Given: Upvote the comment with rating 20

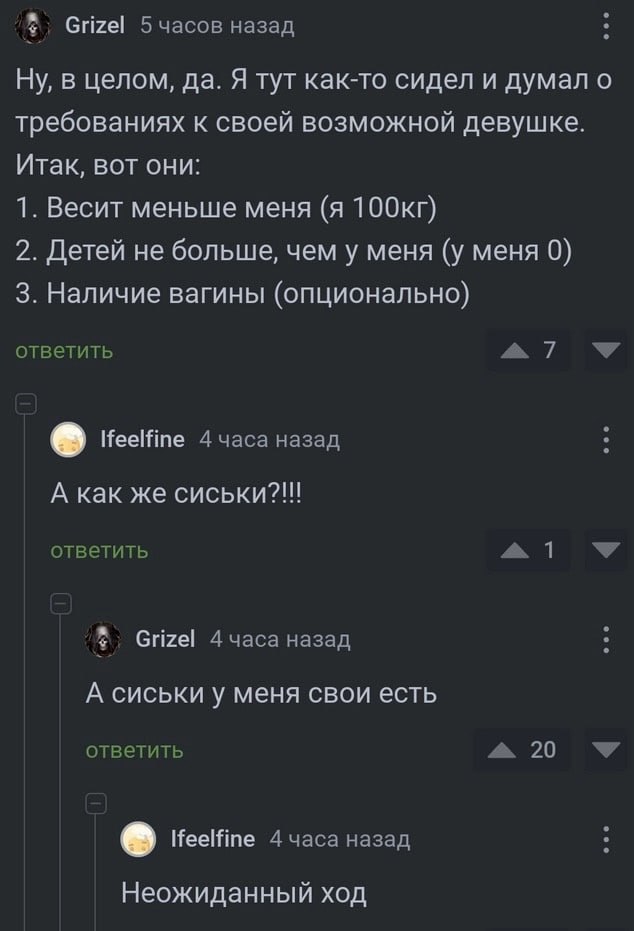Looking at the screenshot, I should tap(505, 750).
